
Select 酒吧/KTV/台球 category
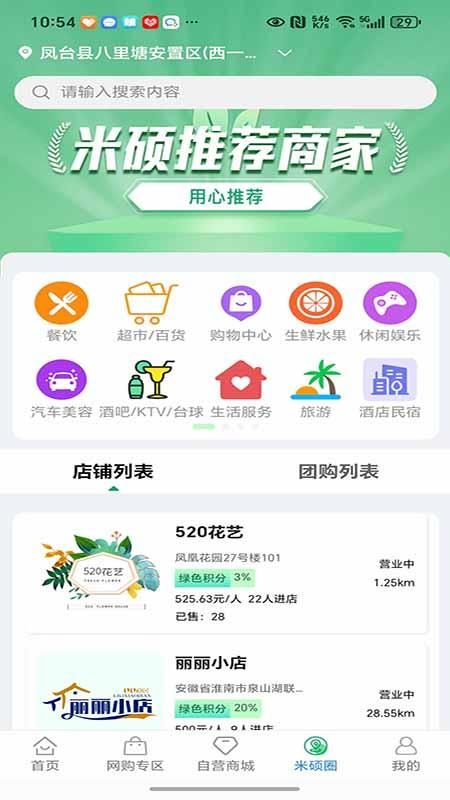[151, 389]
